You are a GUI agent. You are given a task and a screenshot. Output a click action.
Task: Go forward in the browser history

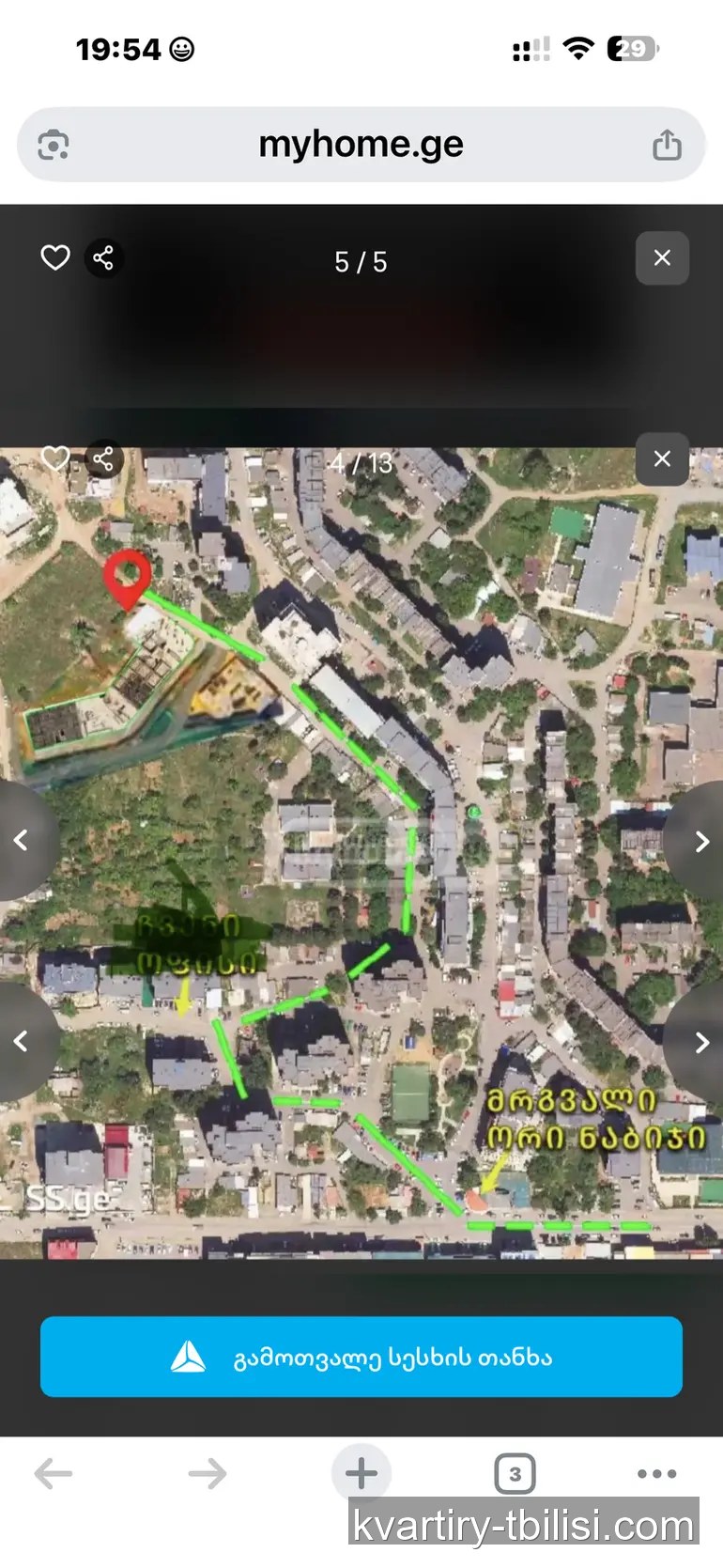208,1473
